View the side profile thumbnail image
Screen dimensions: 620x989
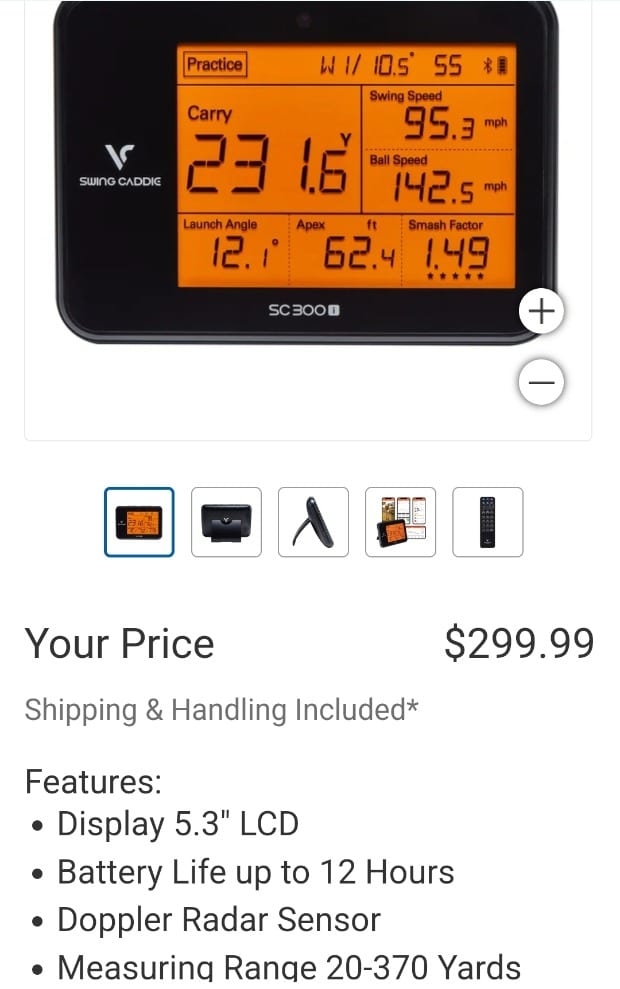313,522
